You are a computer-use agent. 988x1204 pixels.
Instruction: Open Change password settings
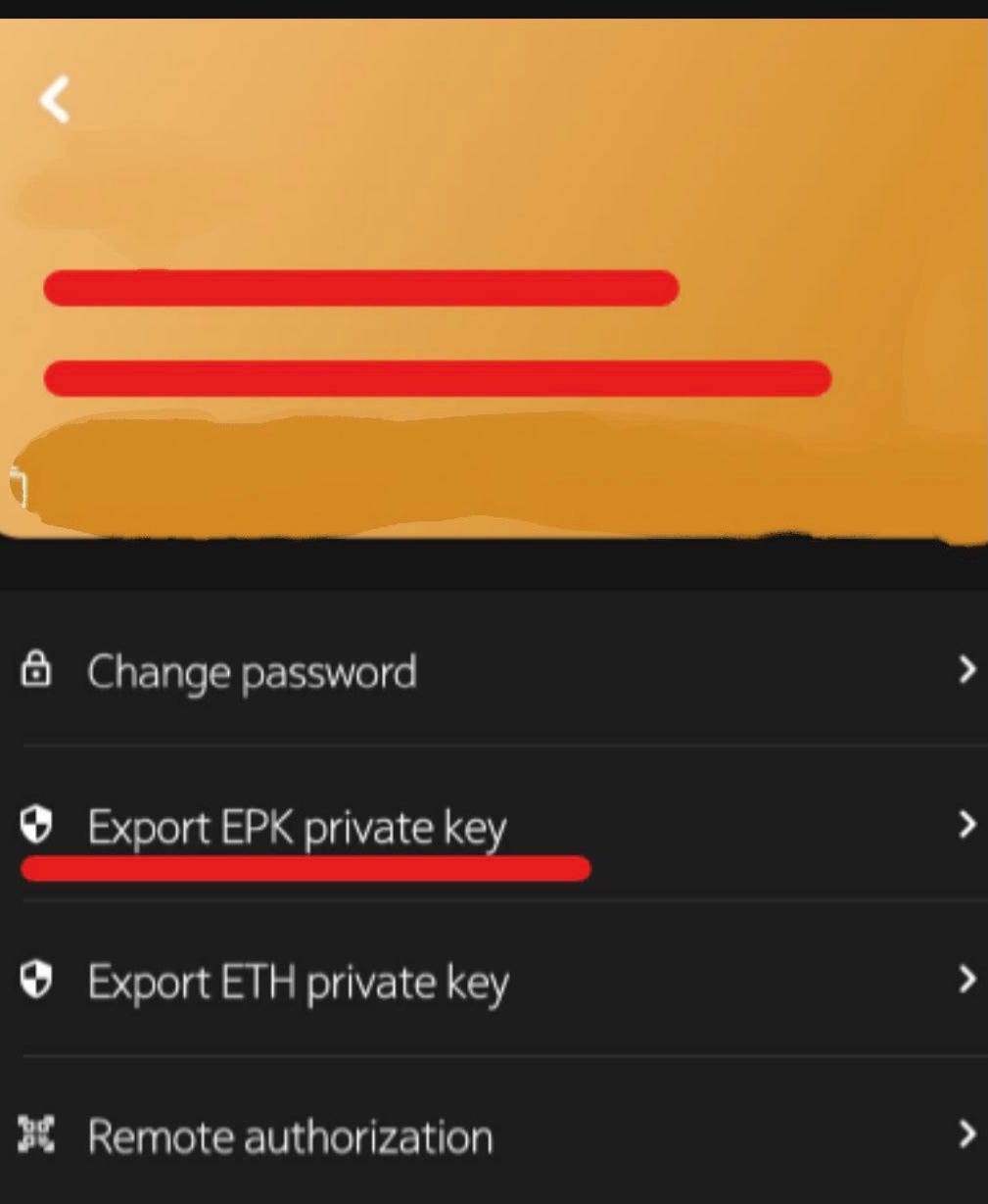252,673
